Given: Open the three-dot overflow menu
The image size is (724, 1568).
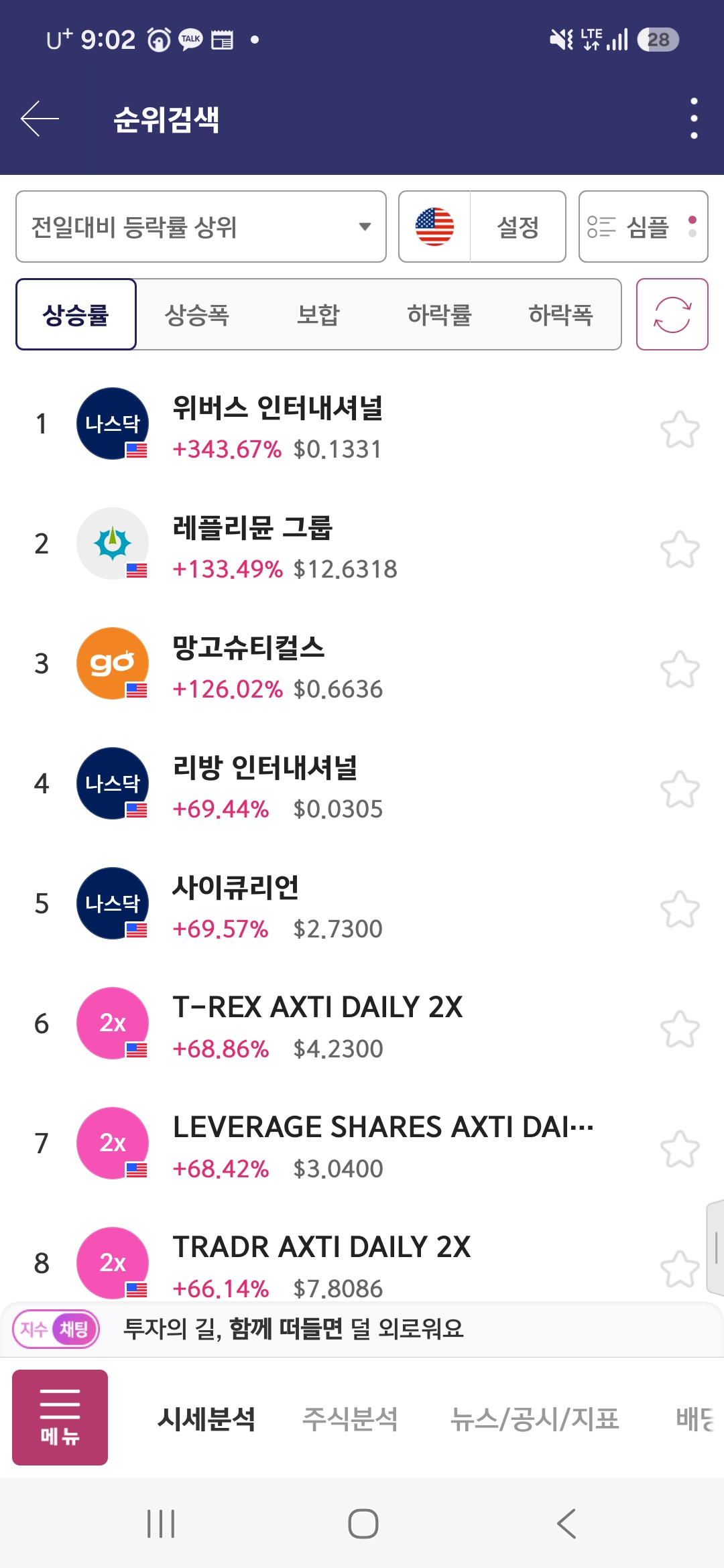Looking at the screenshot, I should [694, 119].
